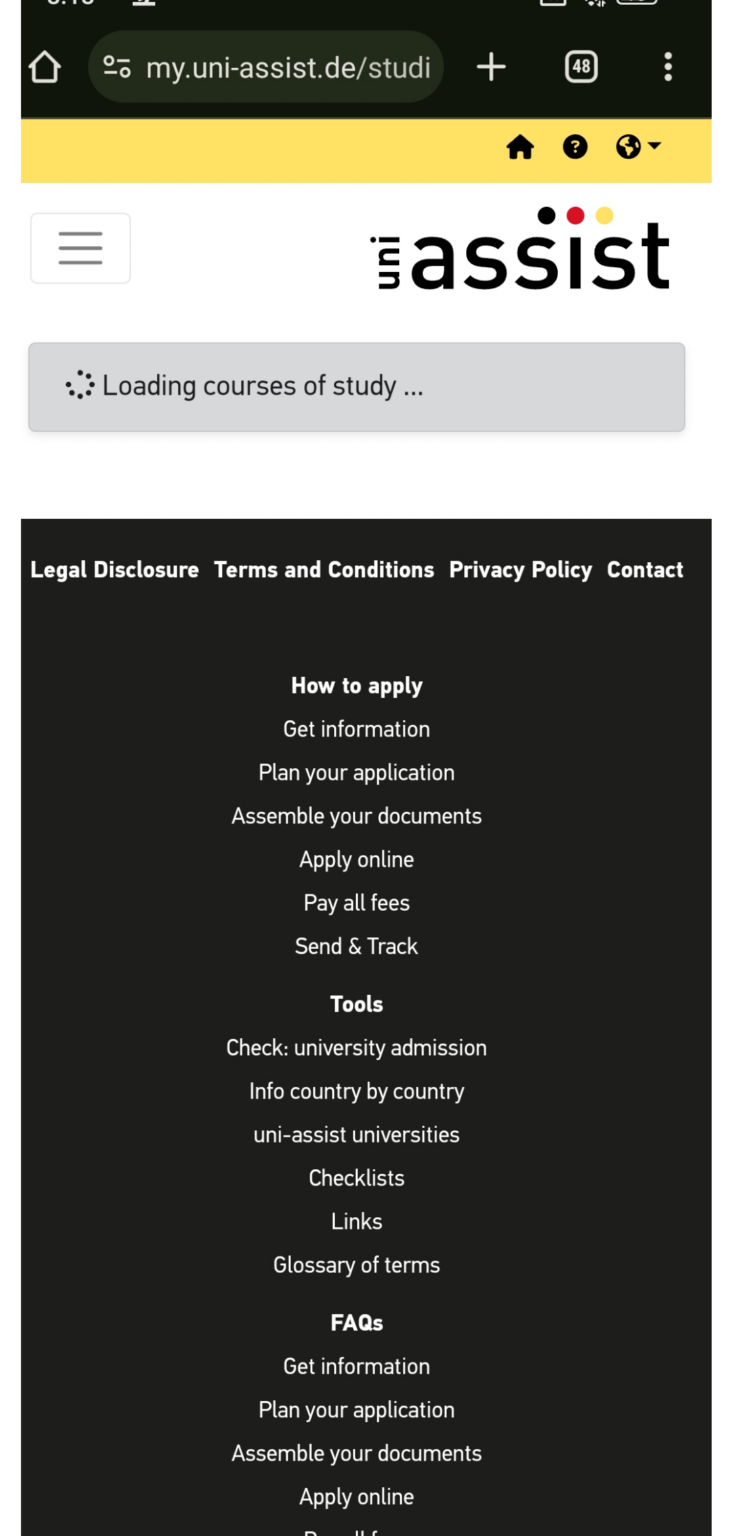This screenshot has height=1536, width=732.
Task: Select the Send & Track link
Action: tap(356, 946)
